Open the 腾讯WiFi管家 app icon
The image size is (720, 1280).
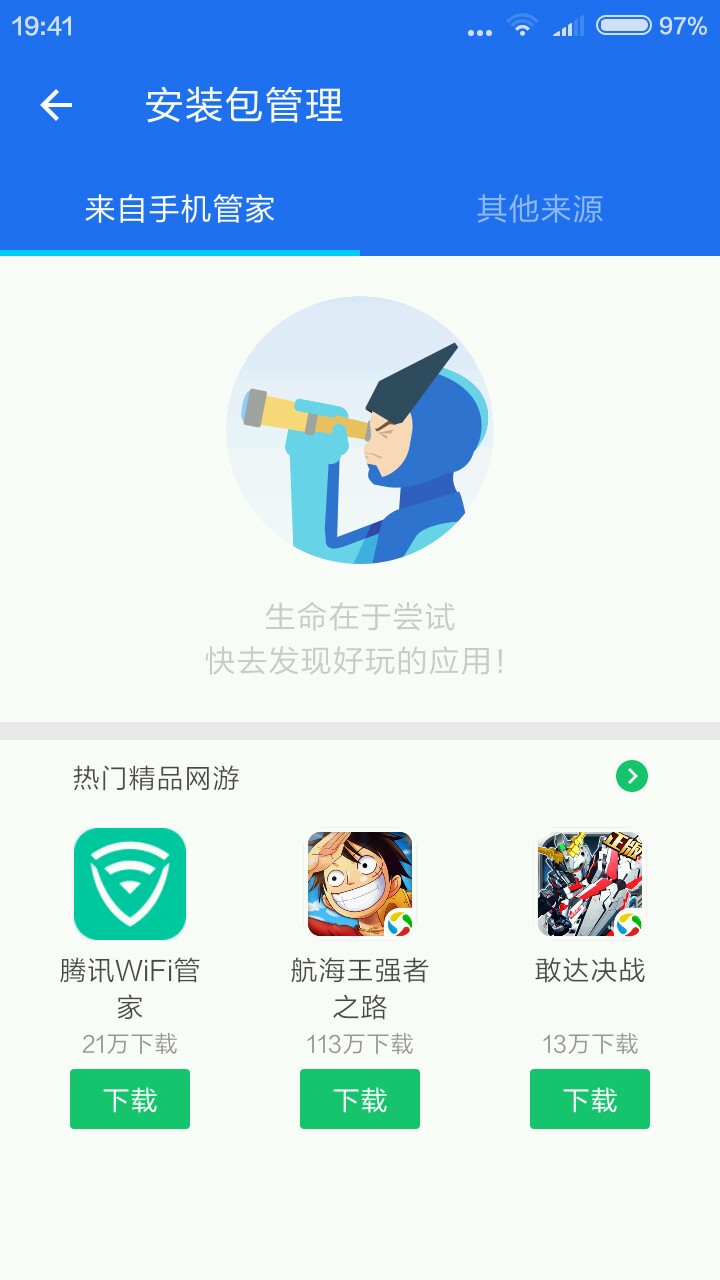130,884
